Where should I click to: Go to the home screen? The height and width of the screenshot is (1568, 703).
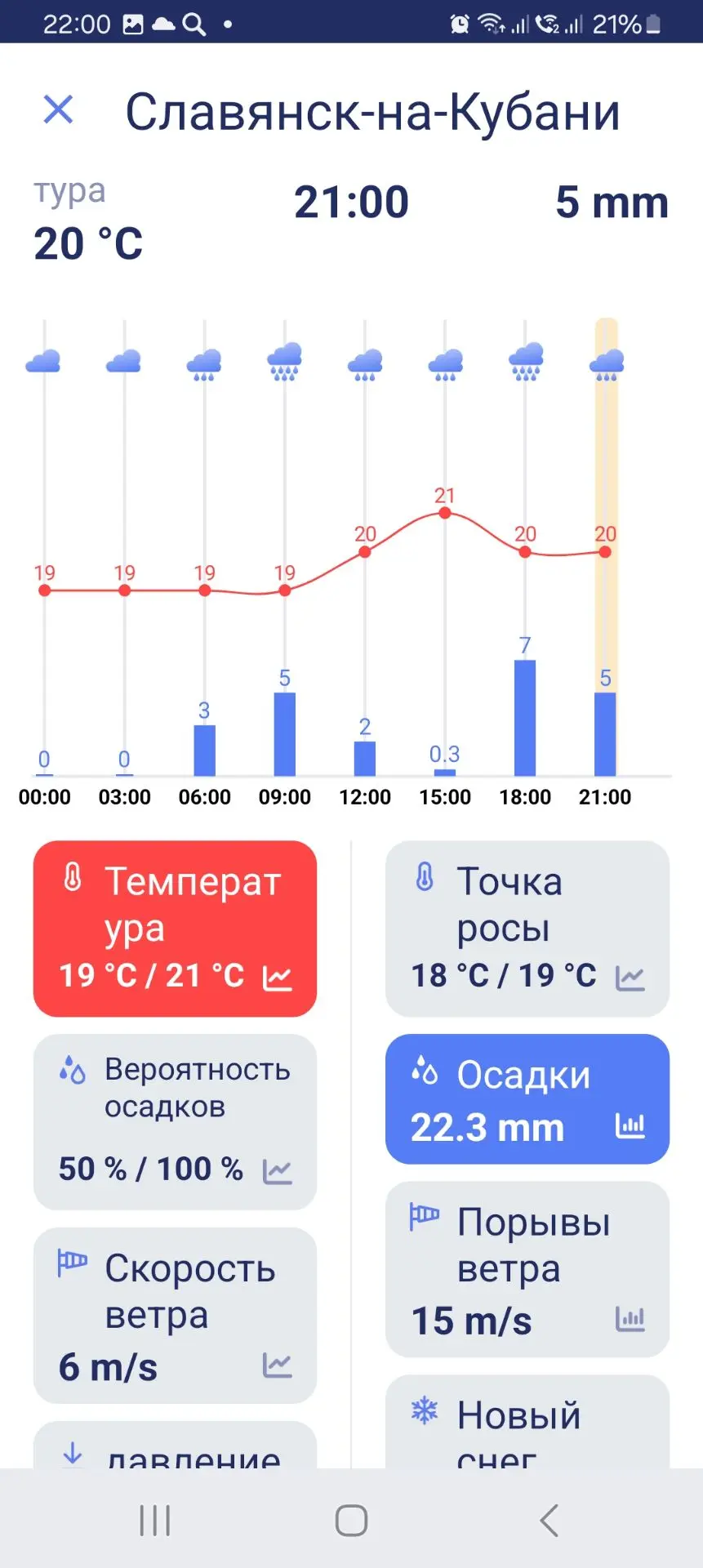click(351, 1521)
